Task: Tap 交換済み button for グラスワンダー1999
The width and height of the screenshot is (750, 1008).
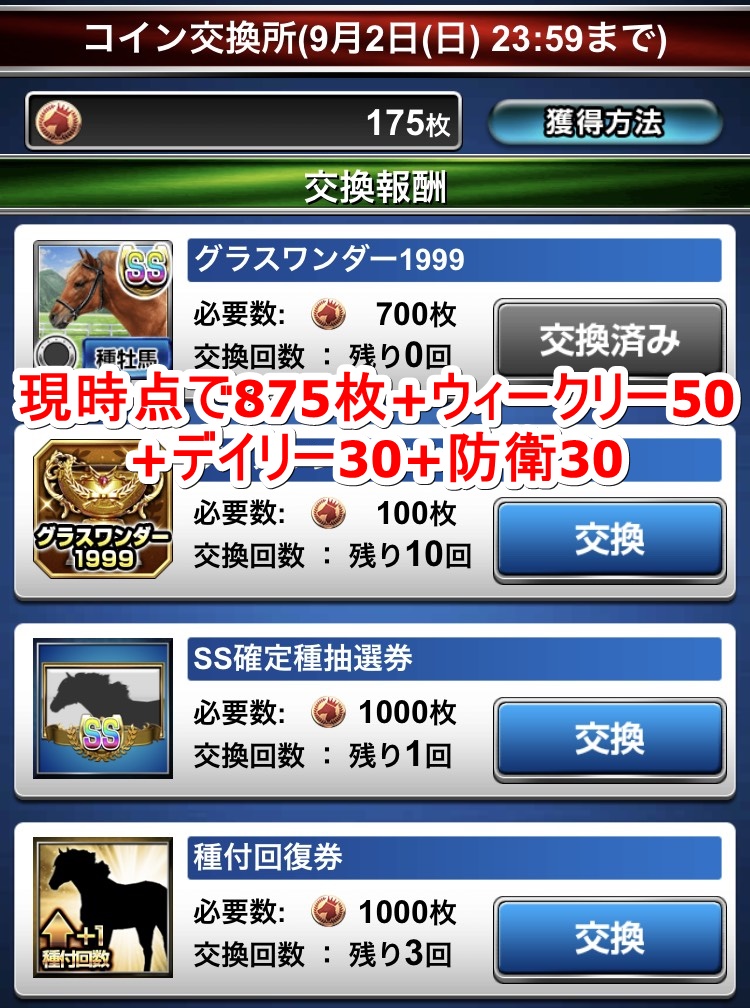Action: coord(609,339)
